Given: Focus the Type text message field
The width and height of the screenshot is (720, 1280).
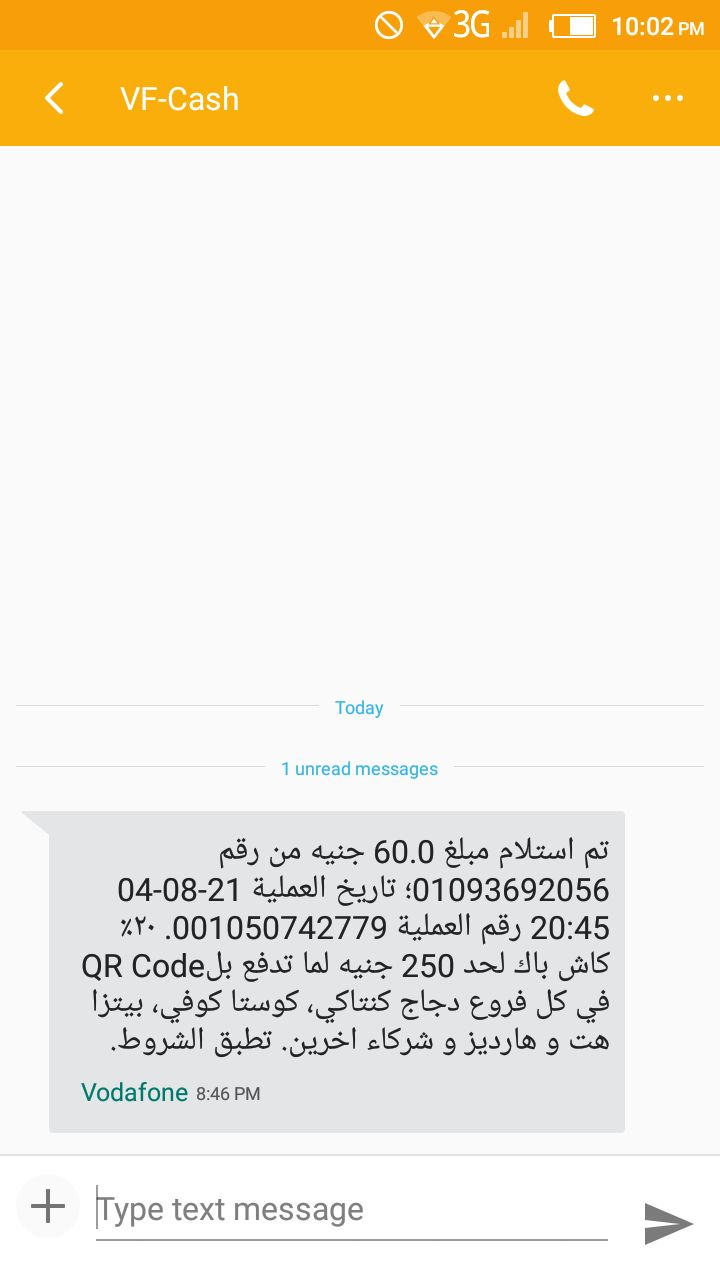Looking at the screenshot, I should (352, 1211).
